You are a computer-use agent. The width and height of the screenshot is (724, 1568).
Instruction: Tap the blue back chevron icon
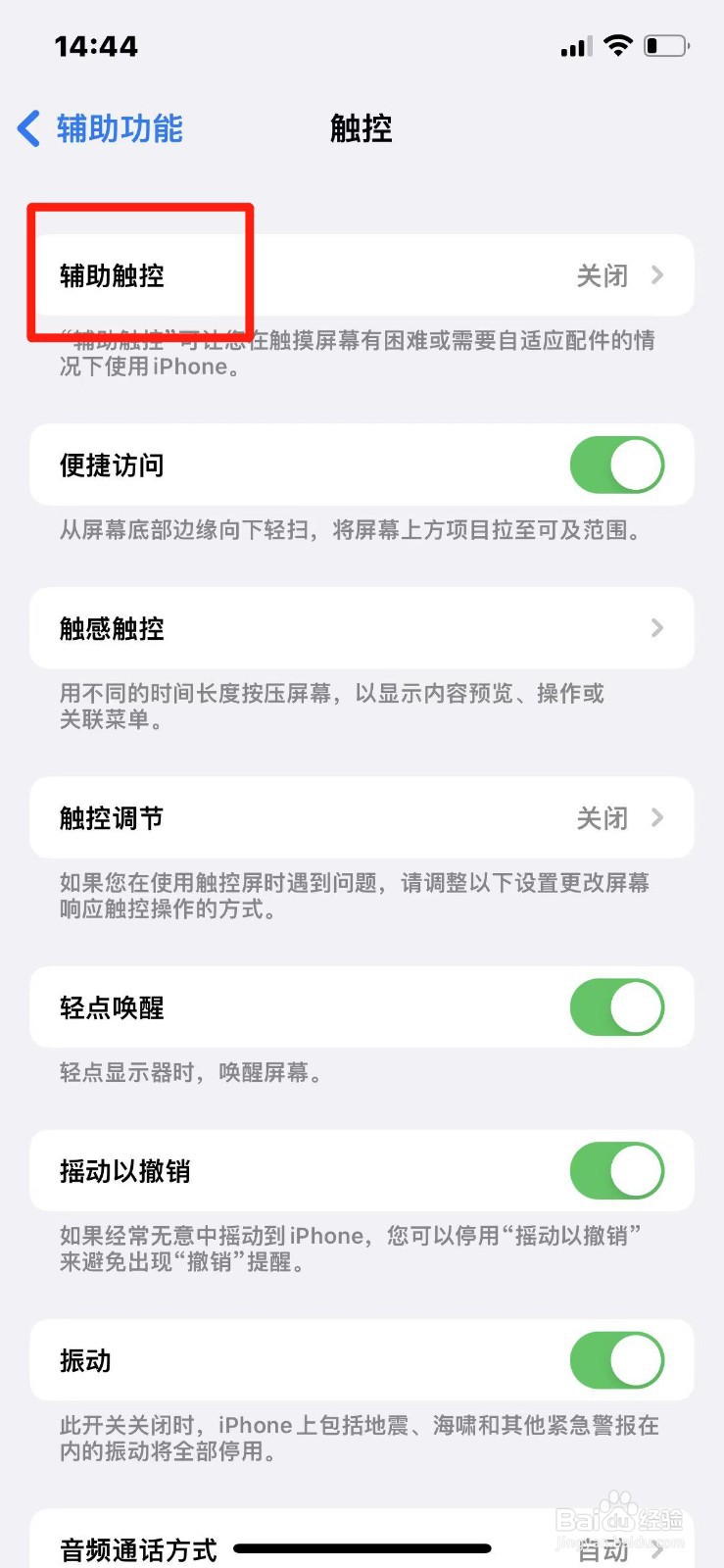click(26, 128)
